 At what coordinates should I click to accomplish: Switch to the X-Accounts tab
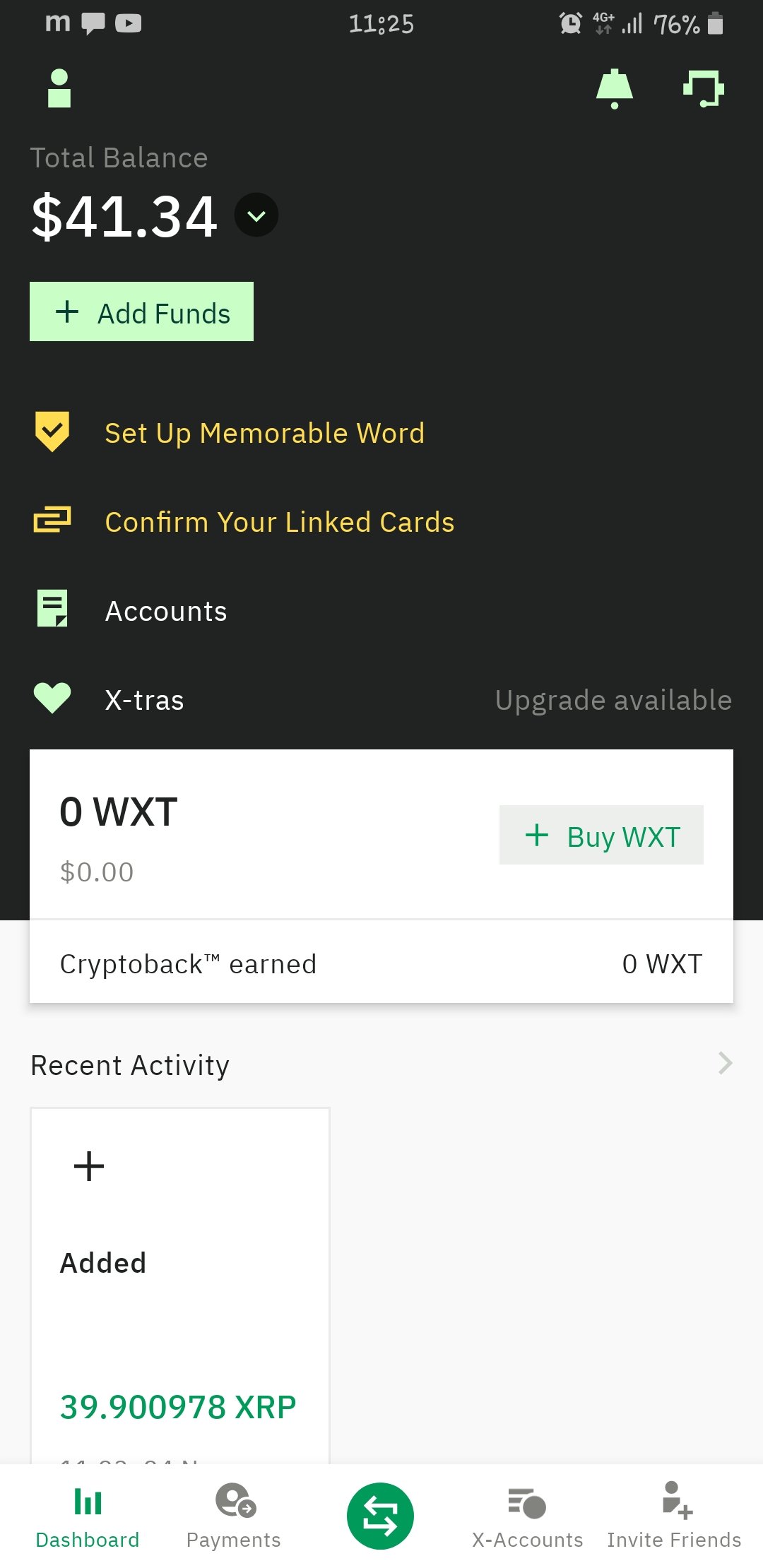pos(528,1516)
